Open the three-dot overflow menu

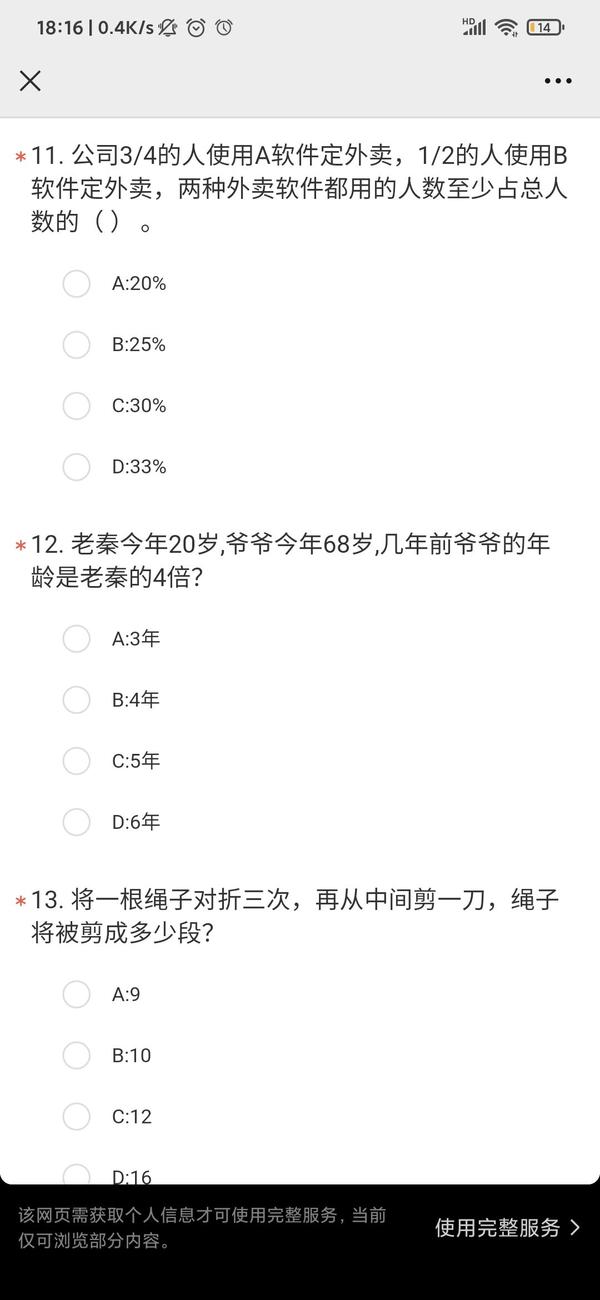558,81
